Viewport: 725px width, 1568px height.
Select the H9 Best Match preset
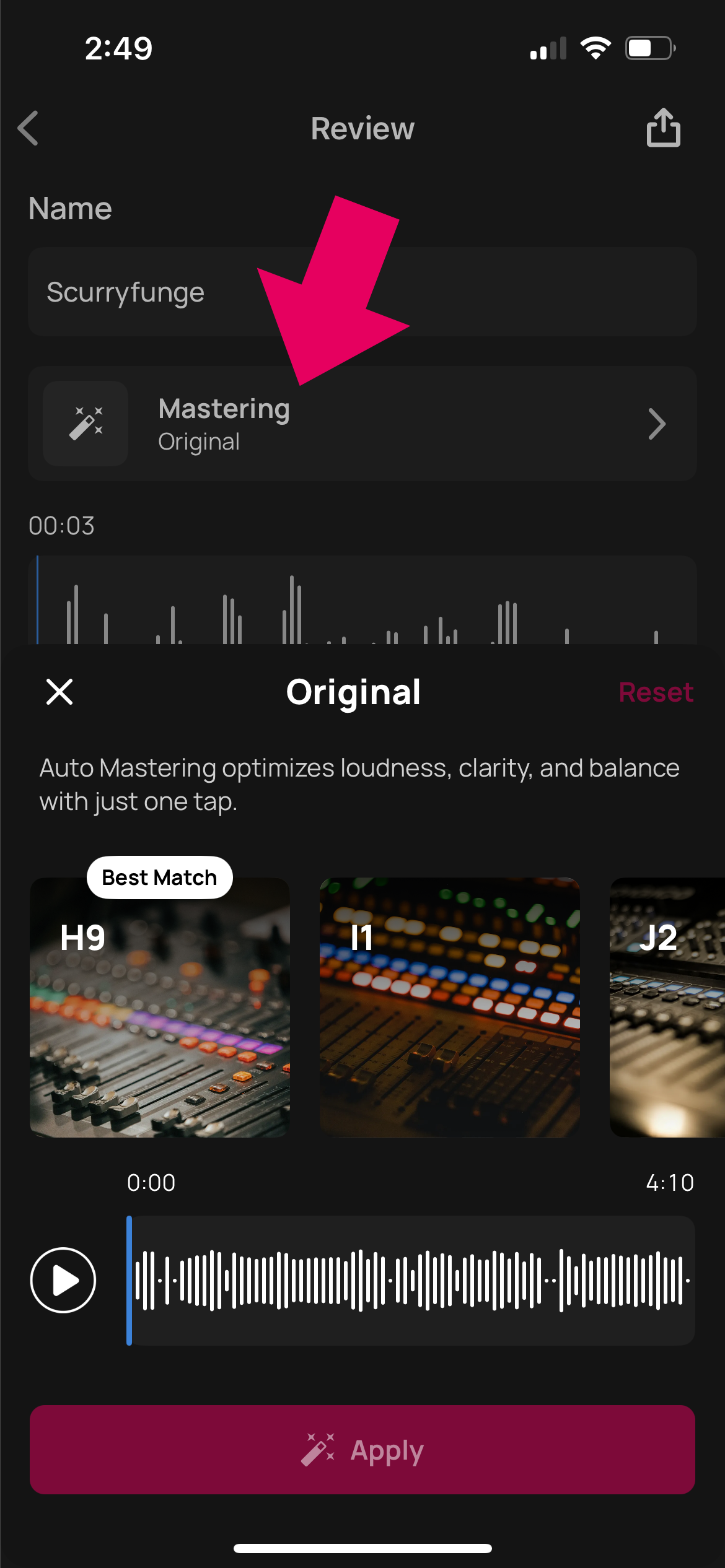(160, 1007)
